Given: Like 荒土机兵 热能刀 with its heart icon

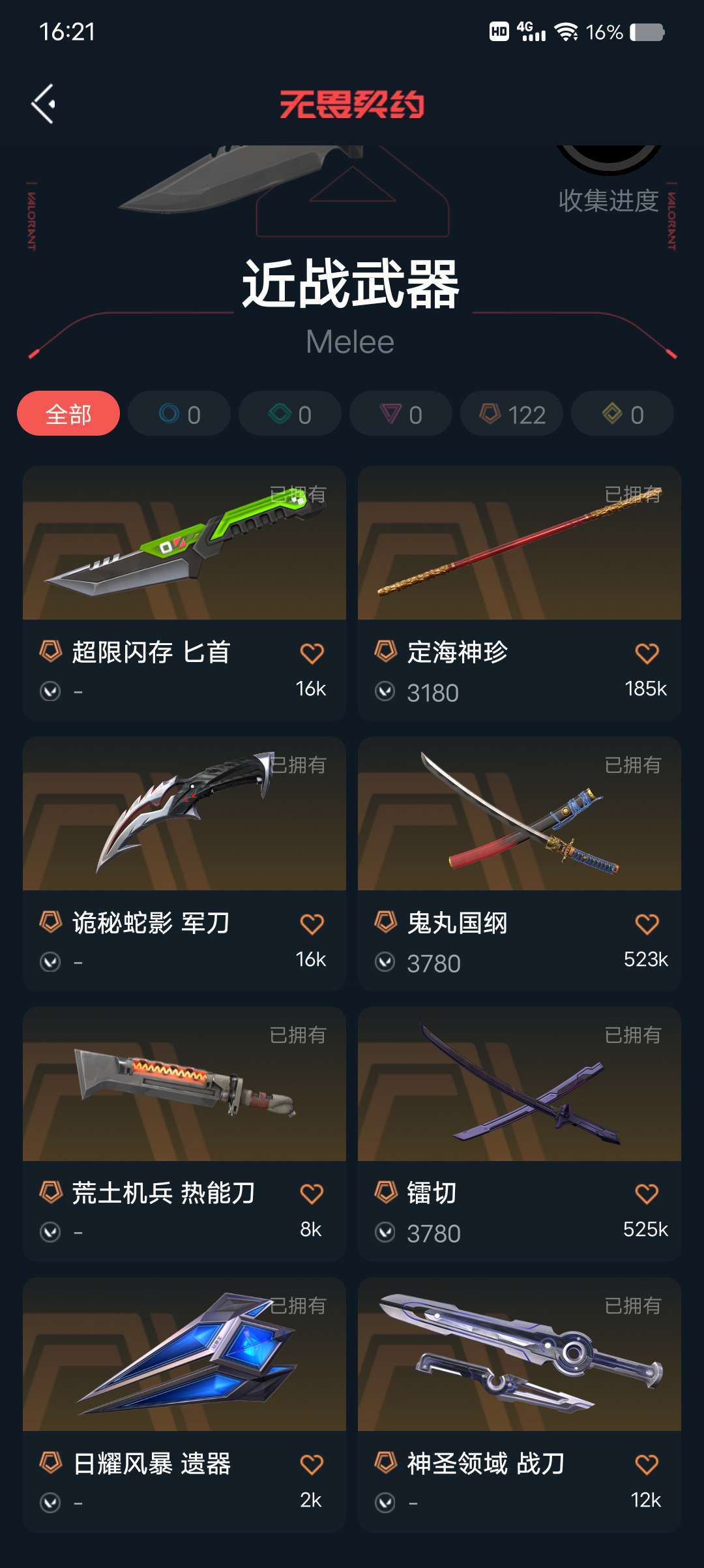Looking at the screenshot, I should [x=312, y=1194].
